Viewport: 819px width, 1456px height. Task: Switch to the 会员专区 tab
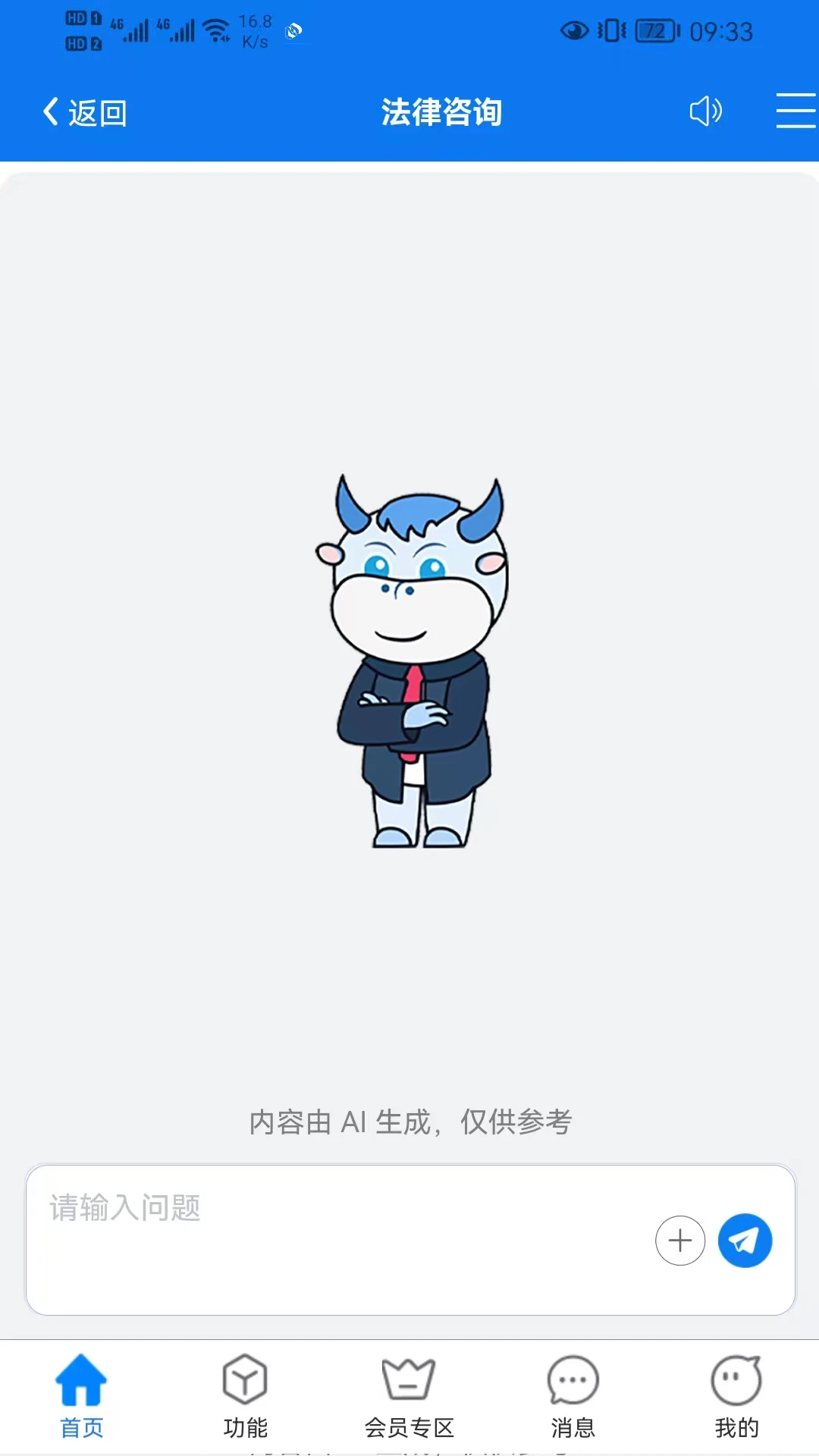(409, 1424)
